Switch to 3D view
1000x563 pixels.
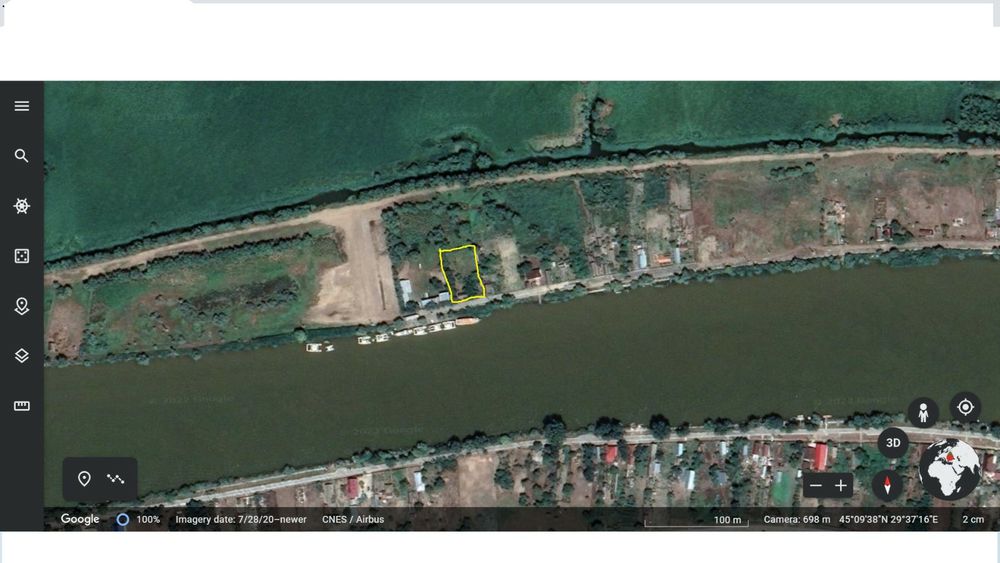[x=893, y=442]
